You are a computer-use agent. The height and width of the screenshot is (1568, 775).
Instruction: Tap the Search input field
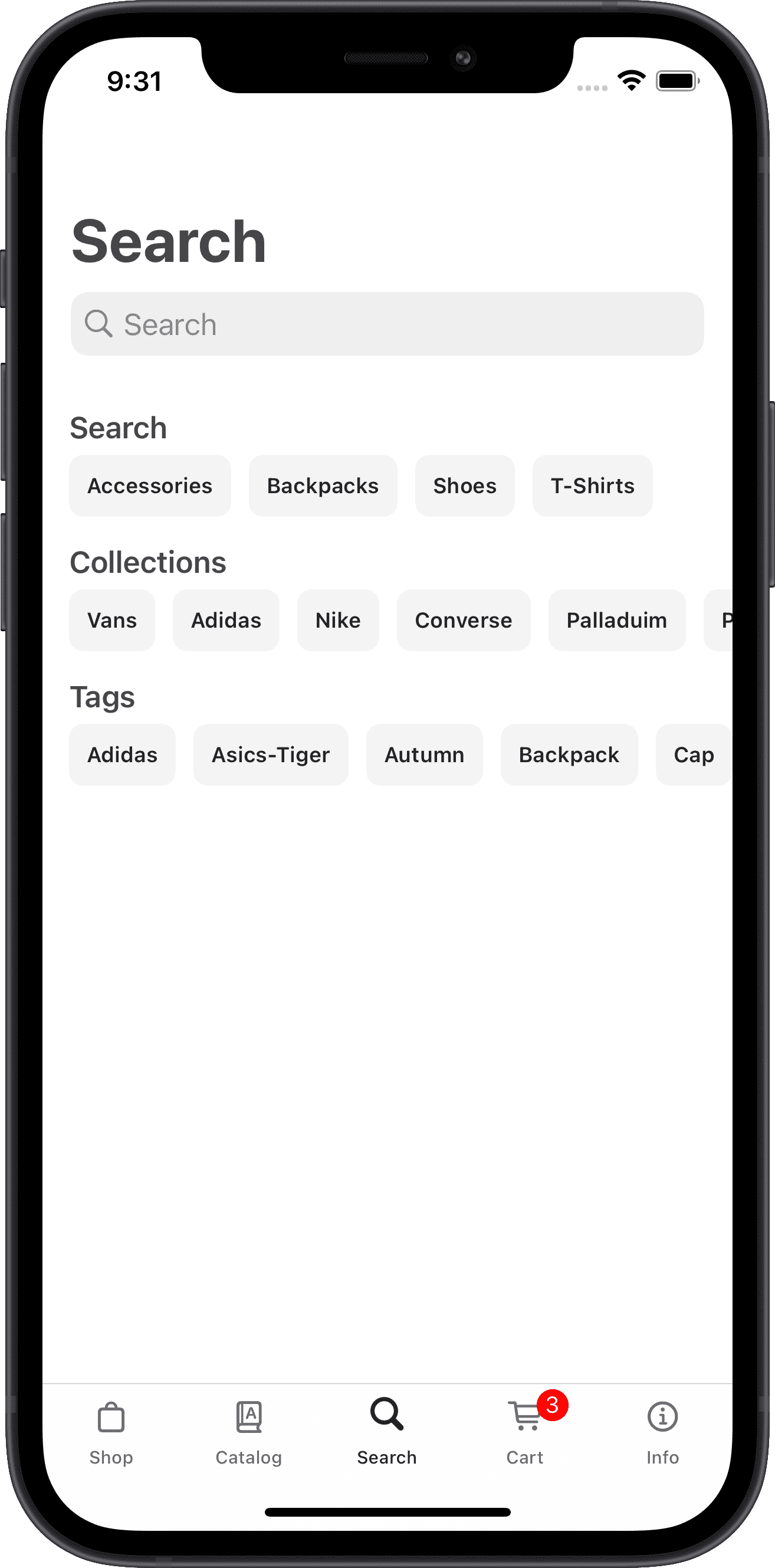pyautogui.click(x=387, y=324)
